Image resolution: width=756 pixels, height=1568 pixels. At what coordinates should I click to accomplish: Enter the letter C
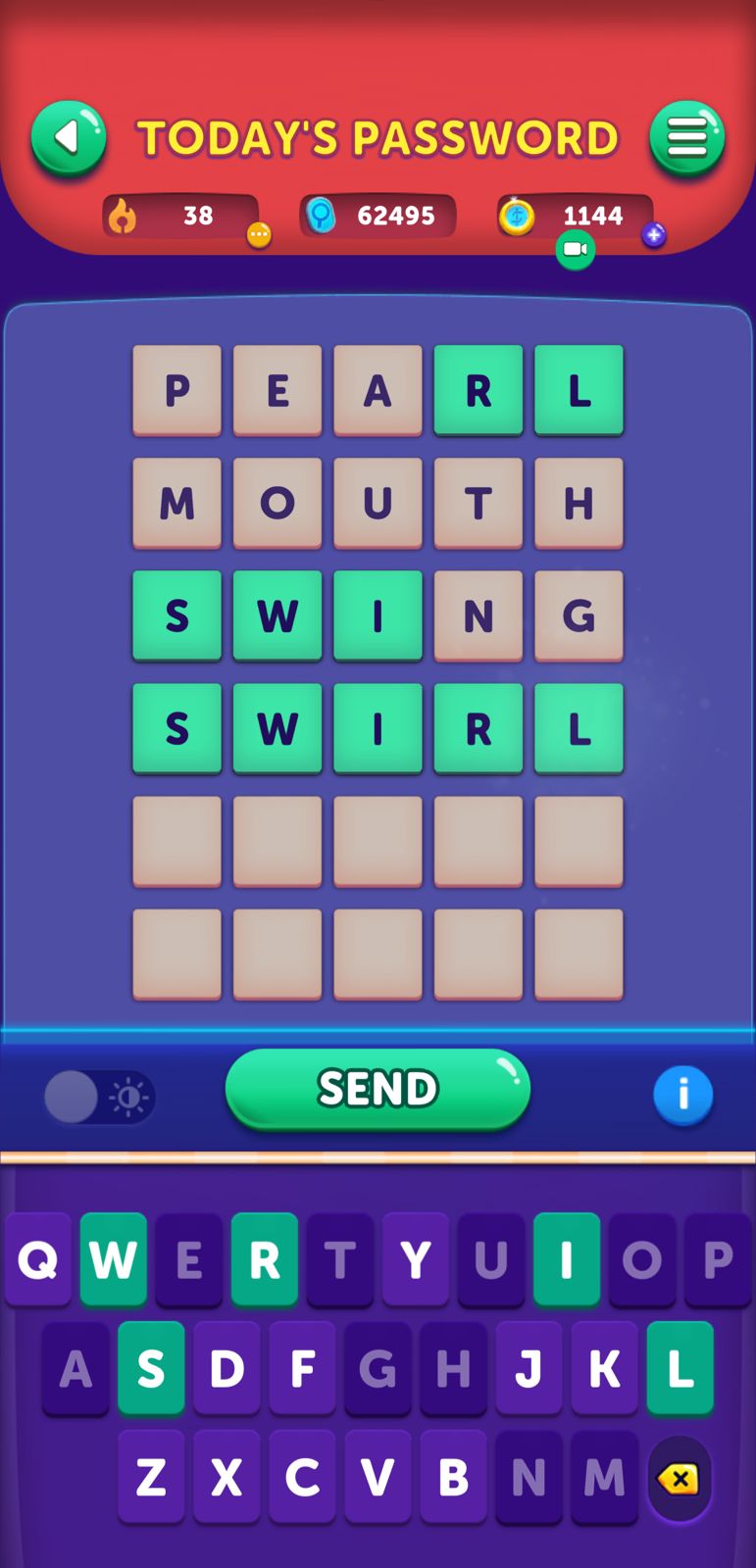click(302, 1477)
